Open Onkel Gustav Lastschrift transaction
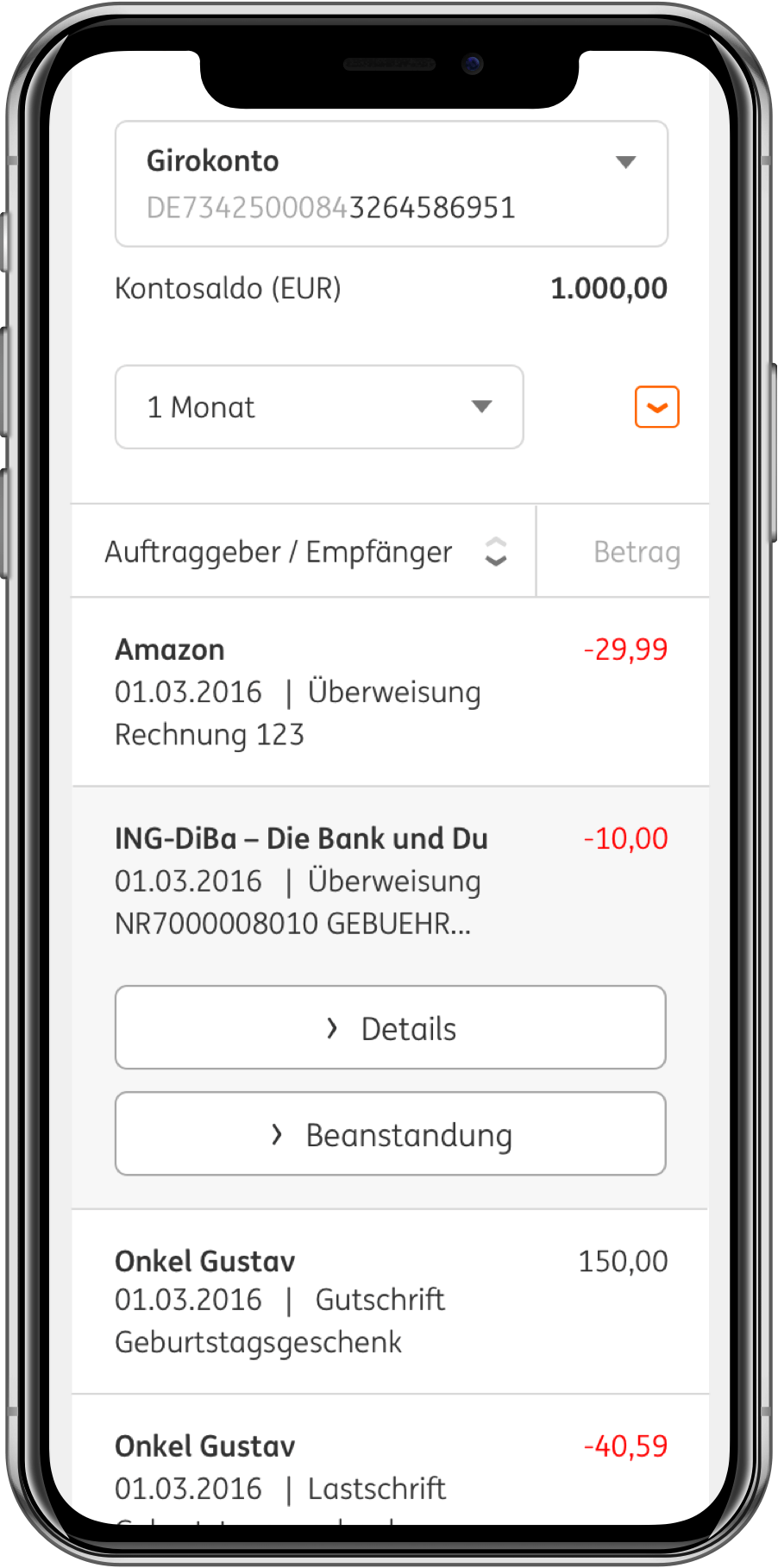 coord(391,1466)
